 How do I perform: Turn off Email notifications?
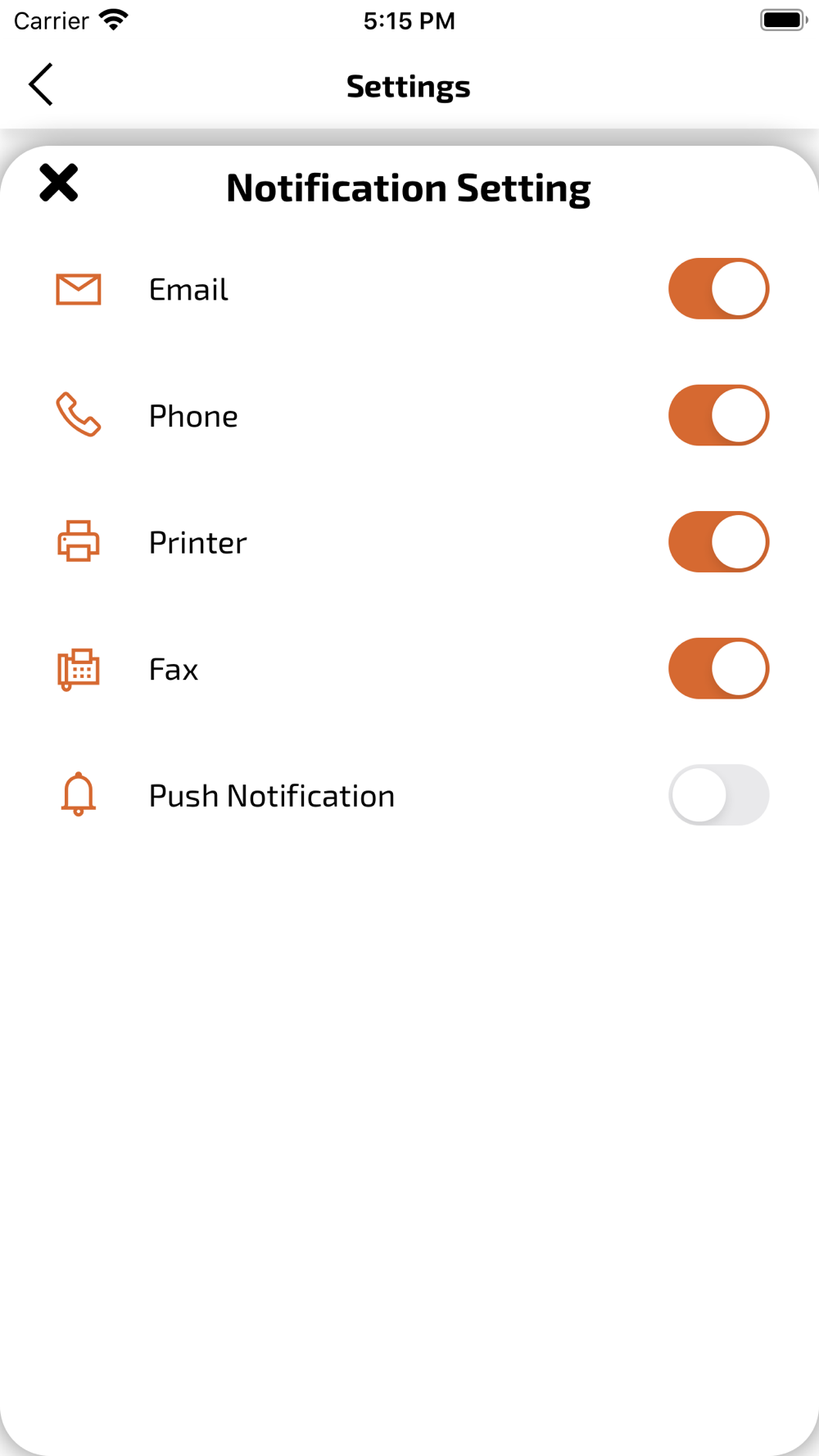(718, 289)
